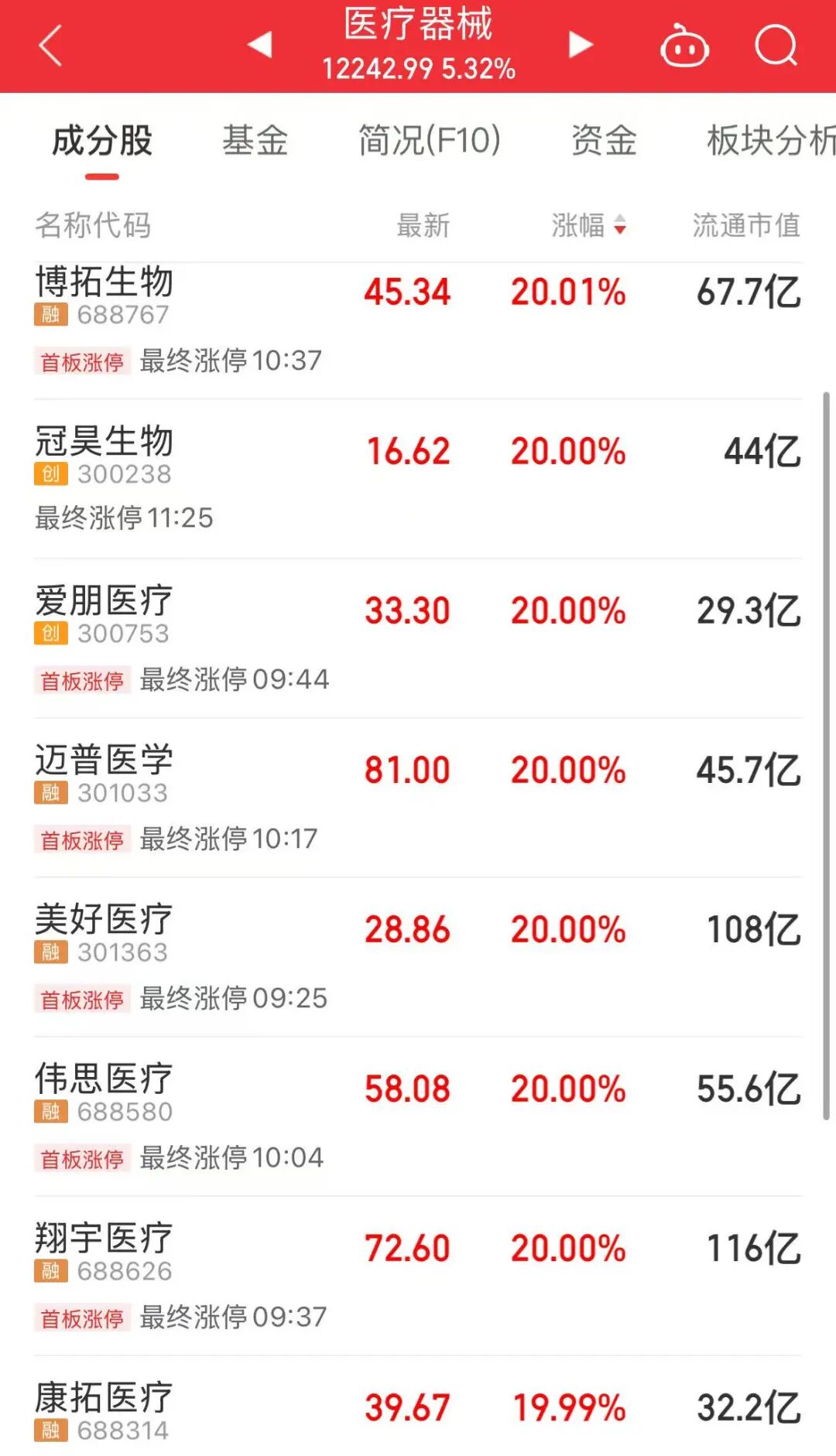Switch to the 基金 tab

[x=256, y=142]
